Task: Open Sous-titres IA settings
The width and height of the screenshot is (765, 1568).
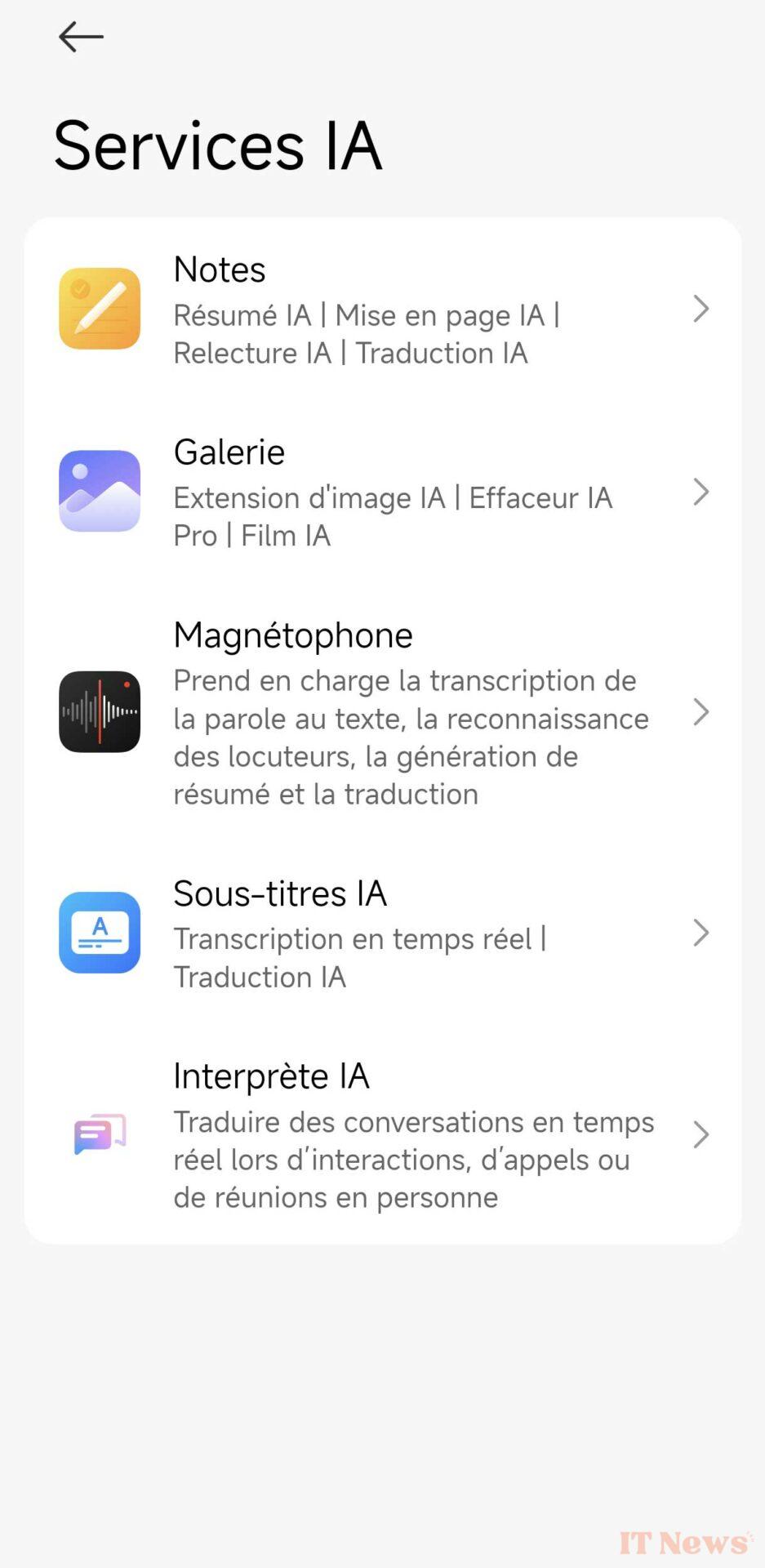Action: point(382,933)
